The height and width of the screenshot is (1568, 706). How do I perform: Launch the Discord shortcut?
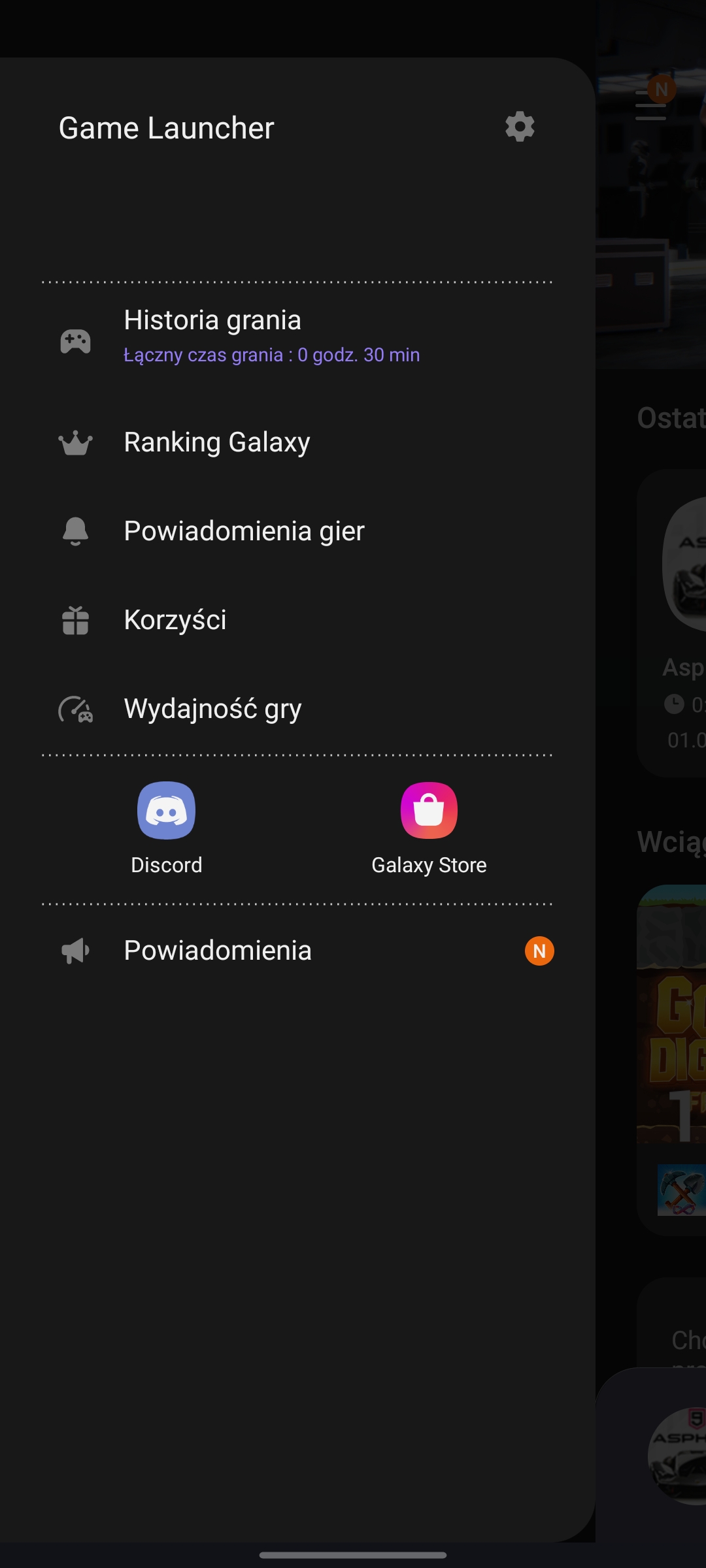pyautogui.click(x=166, y=826)
